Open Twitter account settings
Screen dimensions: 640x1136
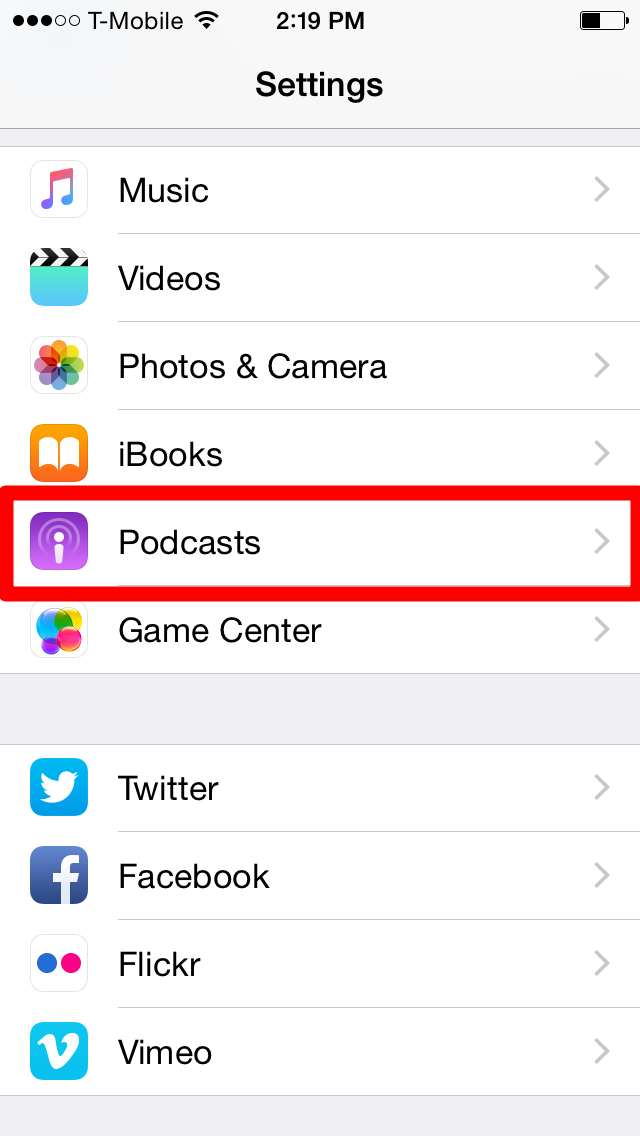pyautogui.click(x=320, y=788)
